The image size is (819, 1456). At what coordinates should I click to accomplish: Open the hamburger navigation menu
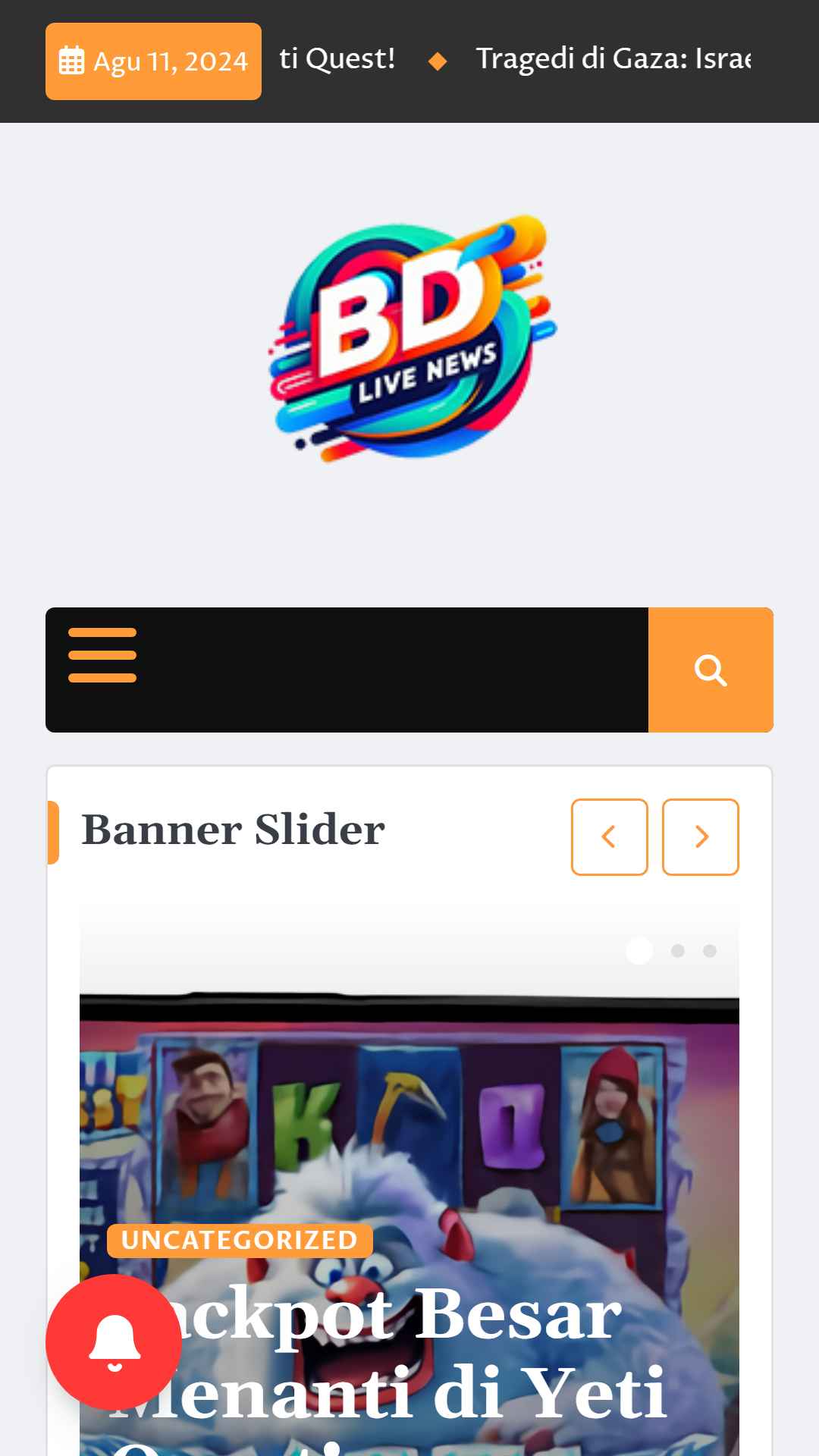[102, 655]
